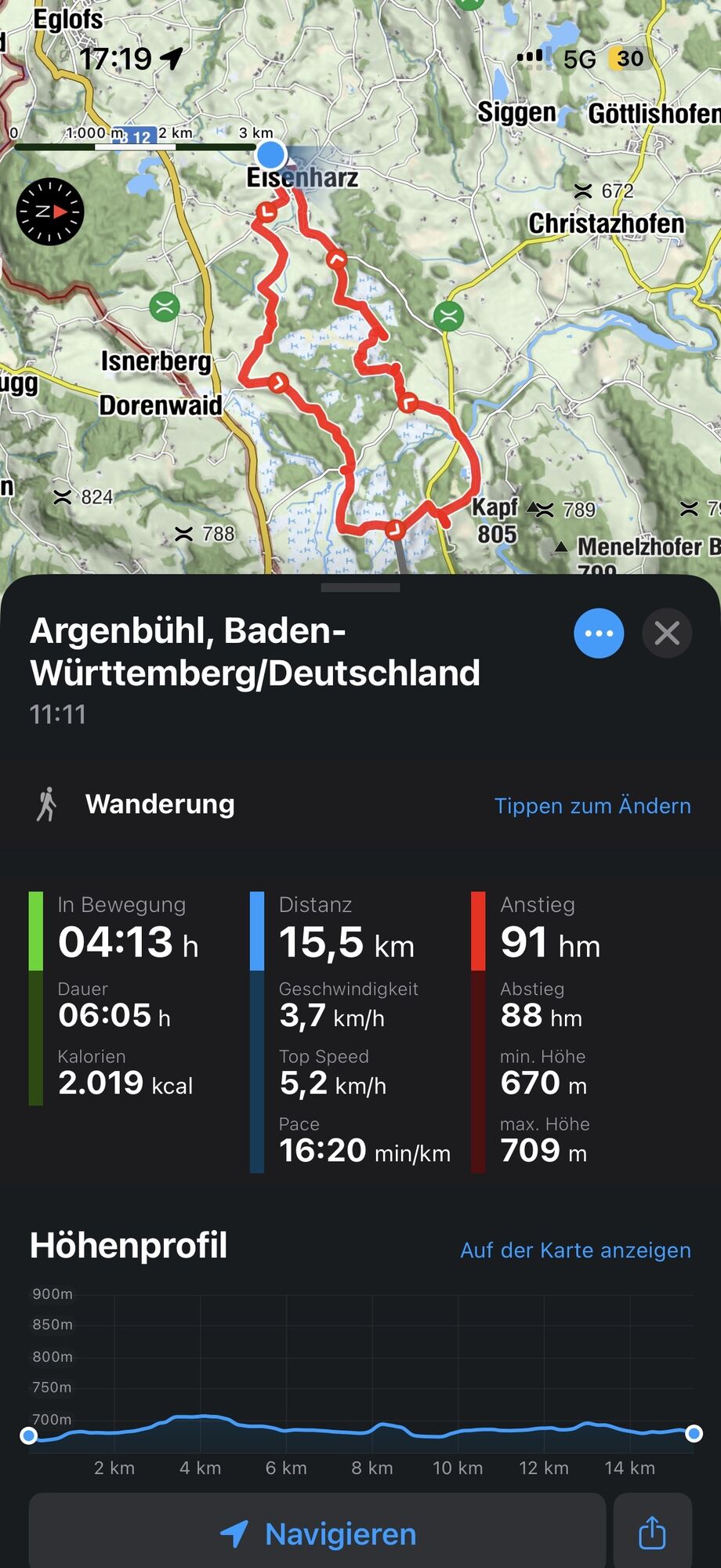Select 'Auf der Karte anzeigen' link
Screen dimensions: 721x1568
pos(575,1250)
